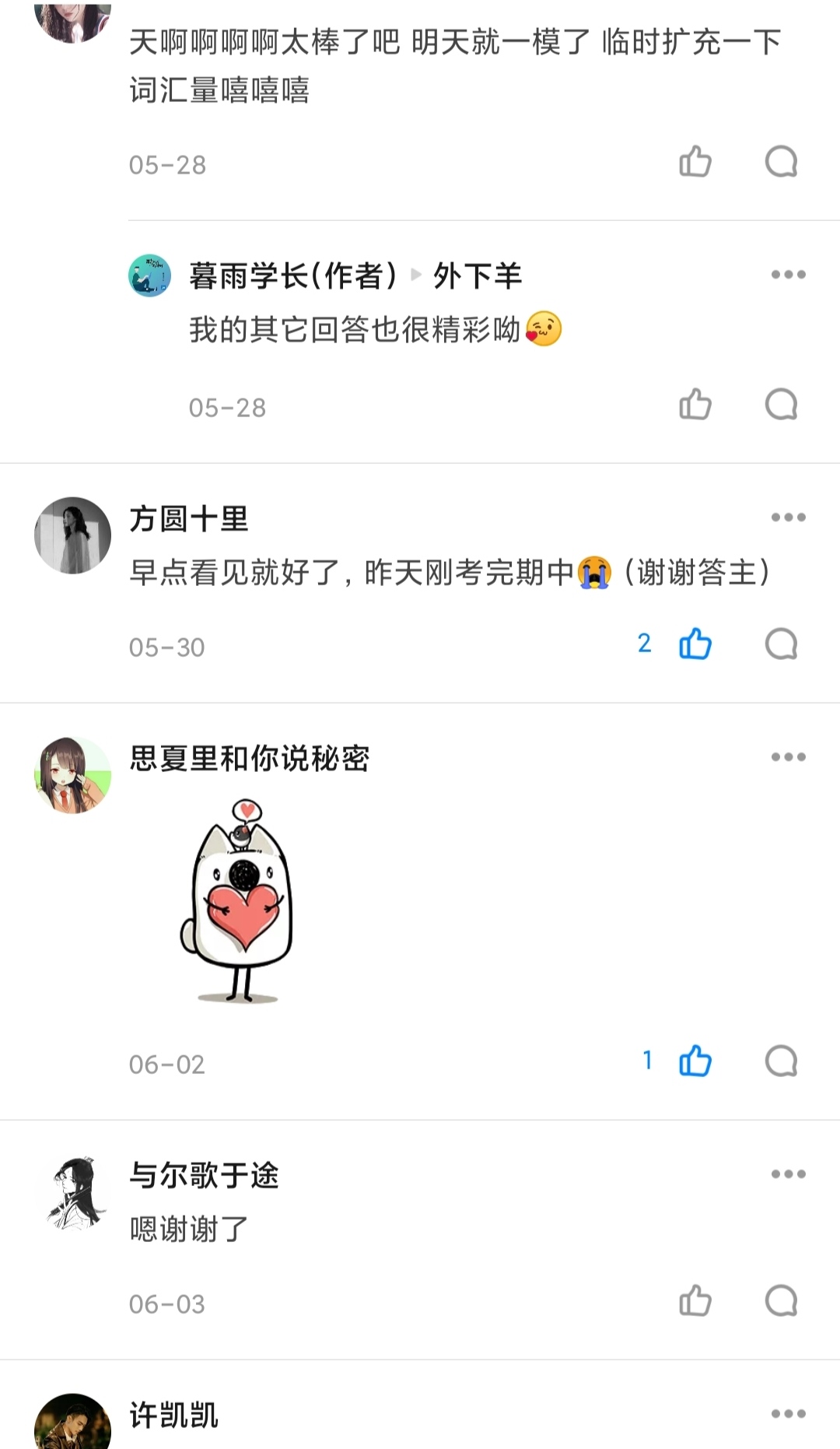Reply to the 词汇量嘻嘻嘻 comment
Screen dimensions: 840x1449
pos(781,162)
